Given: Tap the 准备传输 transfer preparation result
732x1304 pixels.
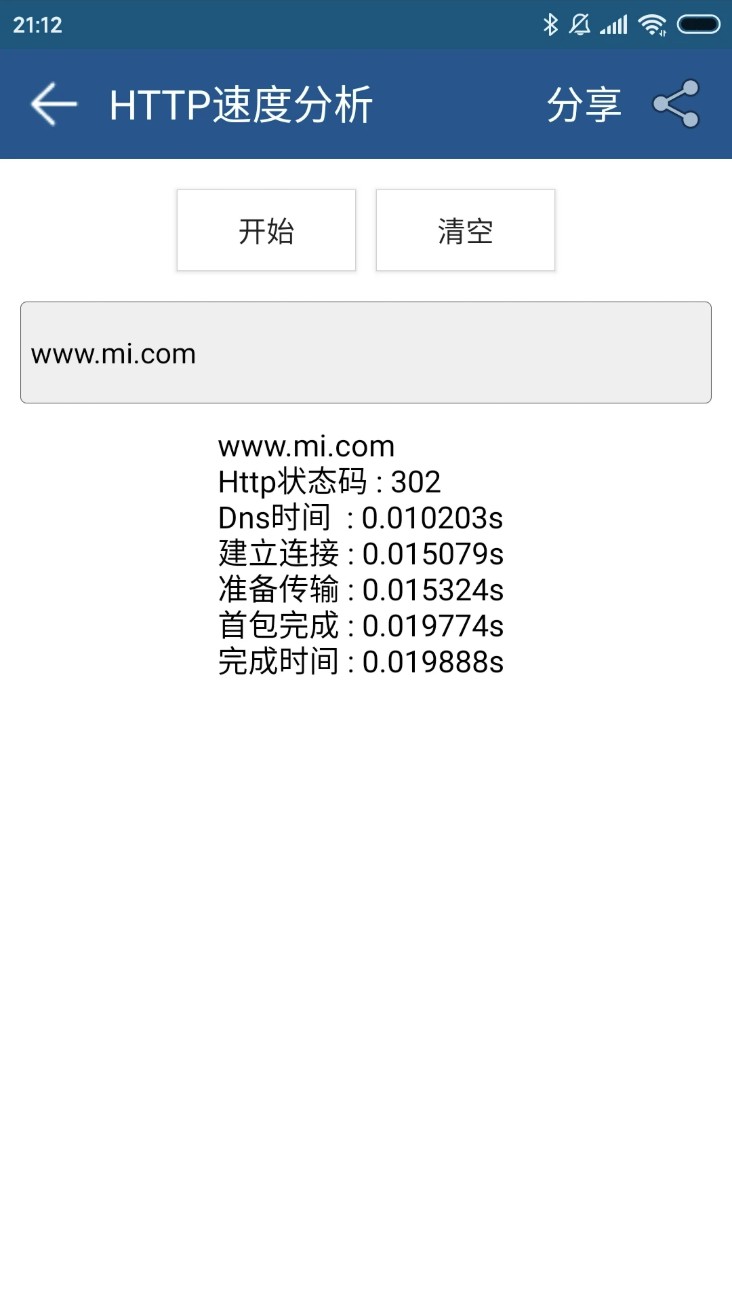Looking at the screenshot, I should tap(358, 589).
